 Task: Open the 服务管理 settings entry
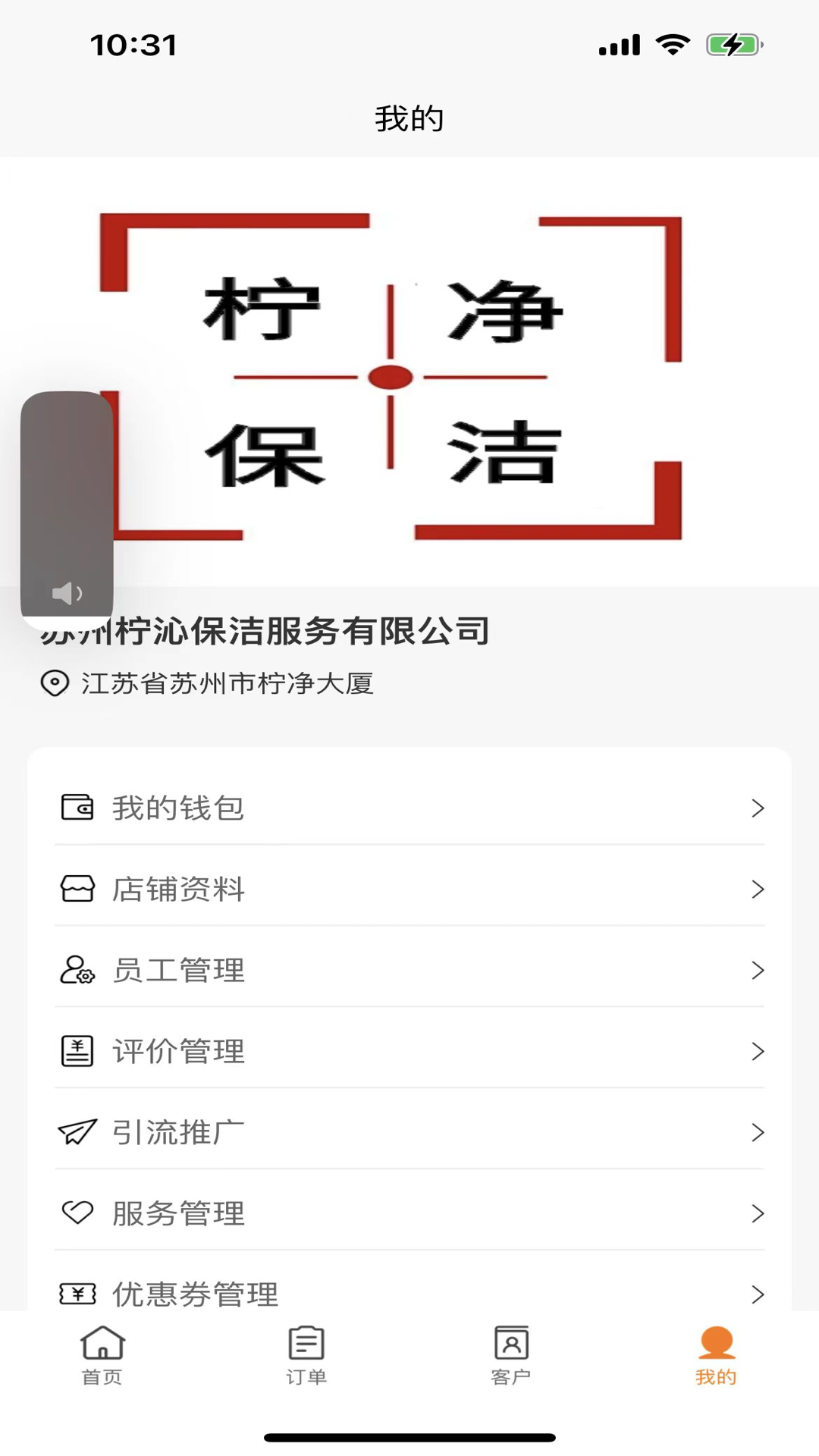coord(409,1213)
